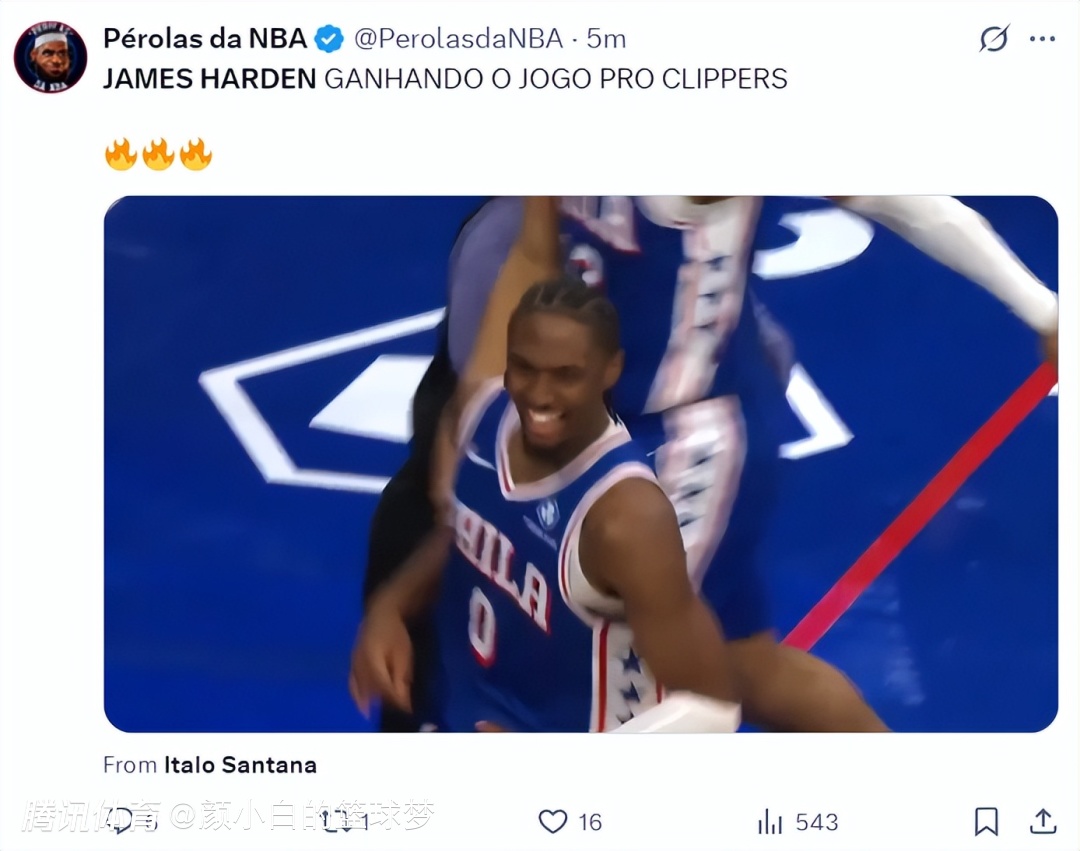
Task: View post analytics showing 543 views
Action: (x=797, y=822)
